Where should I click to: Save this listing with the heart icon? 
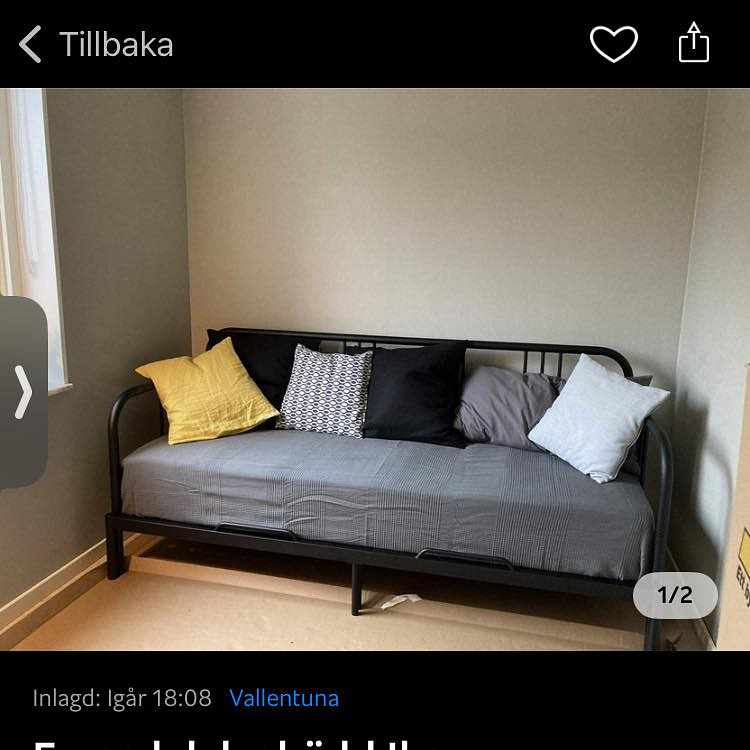pyautogui.click(x=613, y=44)
